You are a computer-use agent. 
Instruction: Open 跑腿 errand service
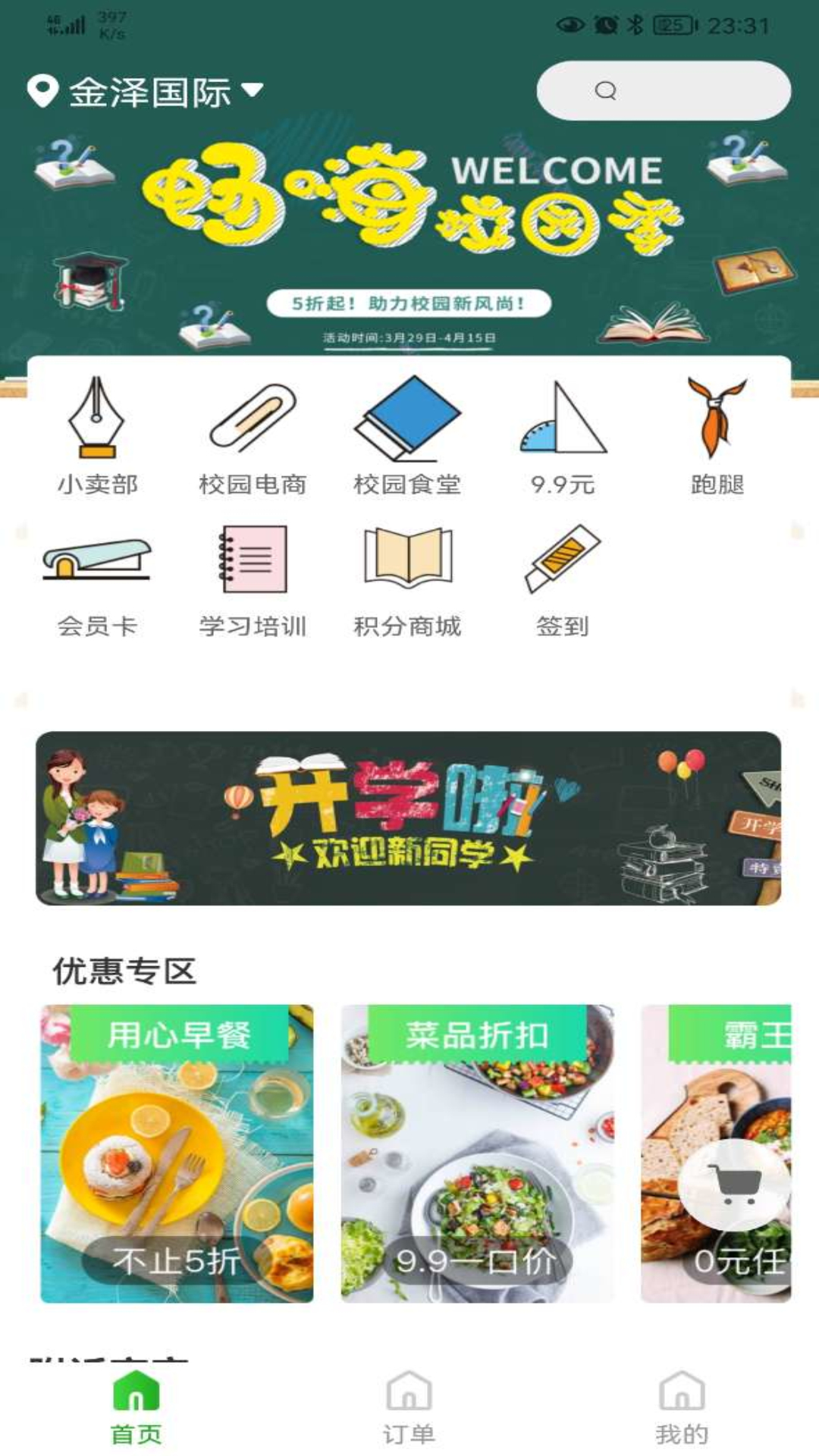coord(717,432)
